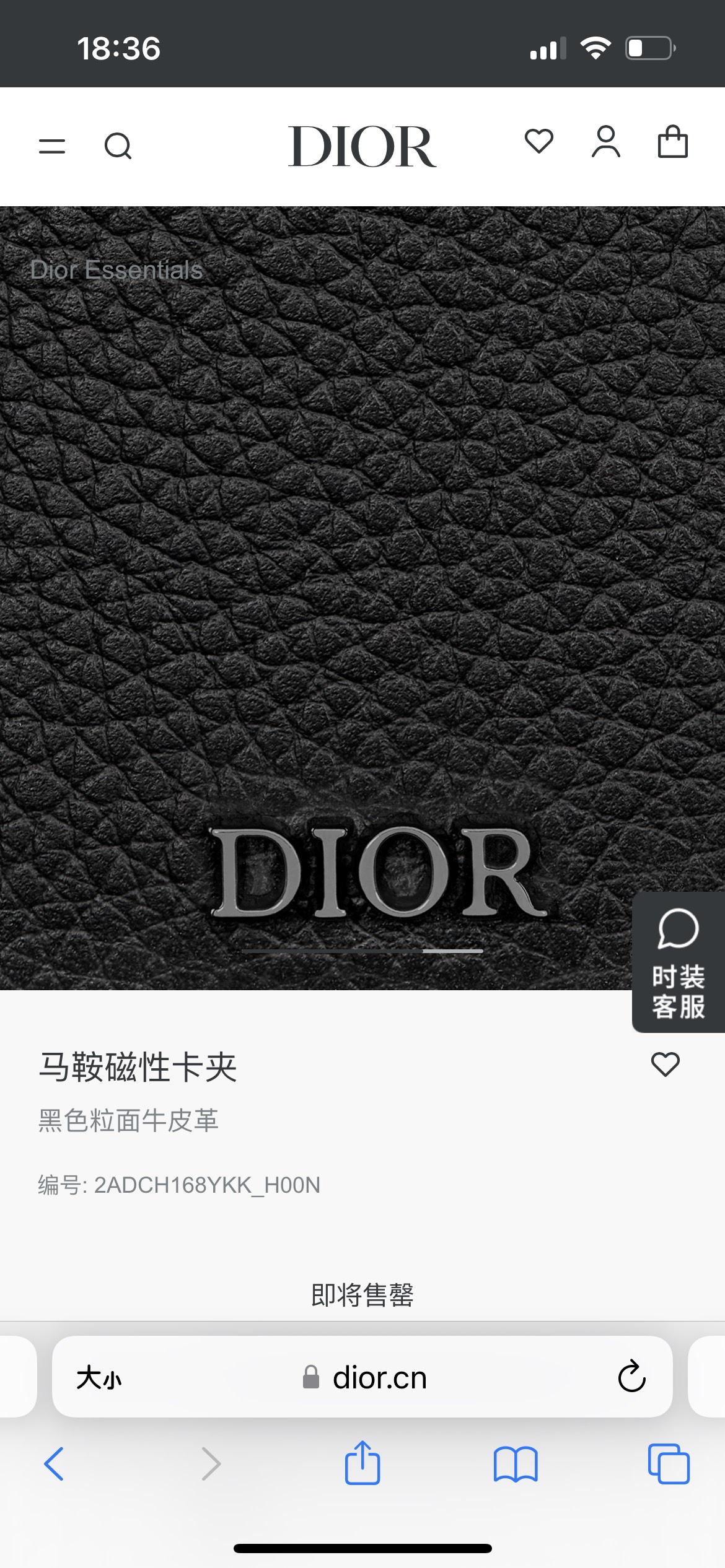
Task: Open the Dior site search
Action: click(x=118, y=146)
